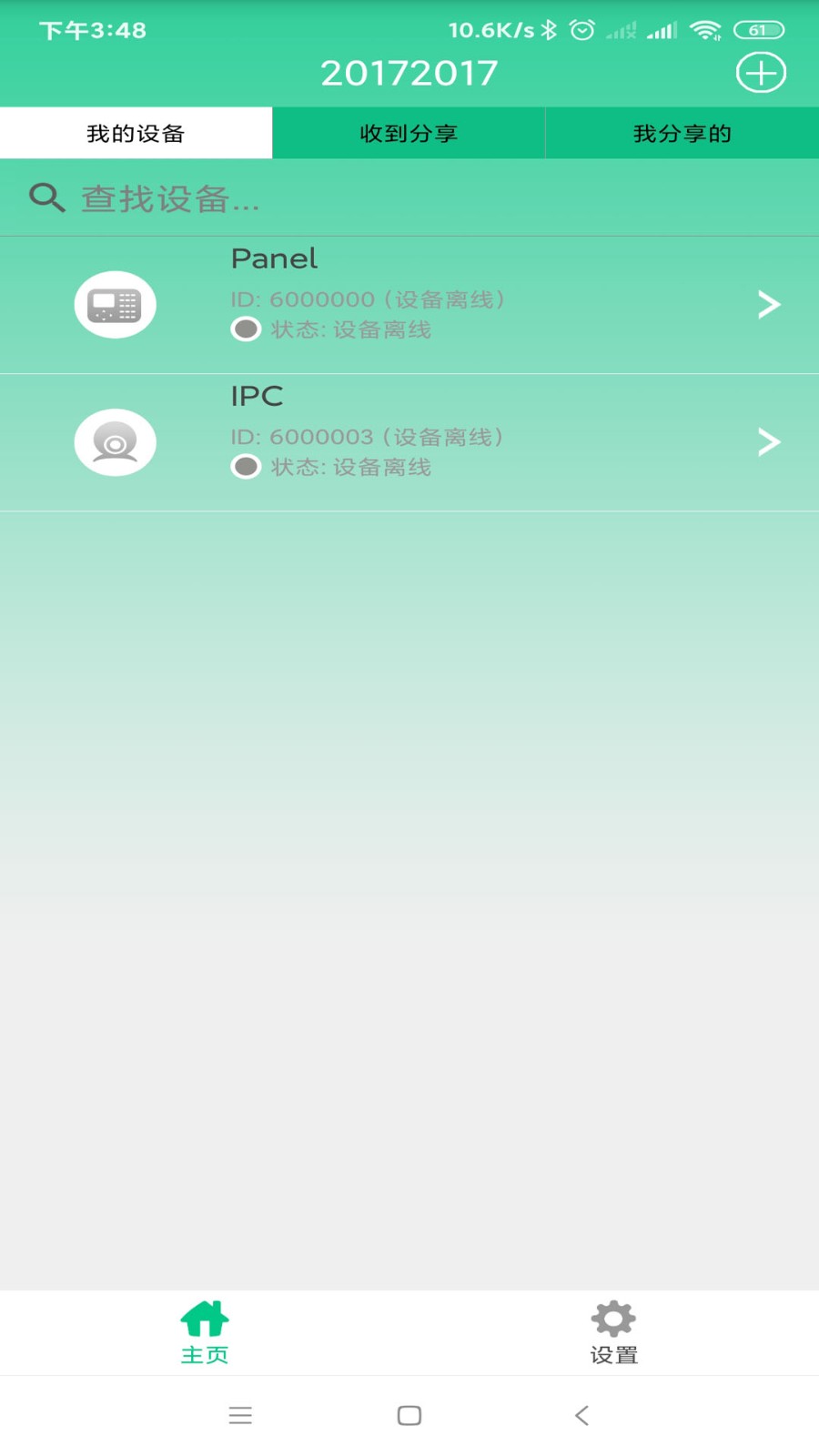Tap the IPC camera icon
819x1456 pixels.
click(x=115, y=442)
